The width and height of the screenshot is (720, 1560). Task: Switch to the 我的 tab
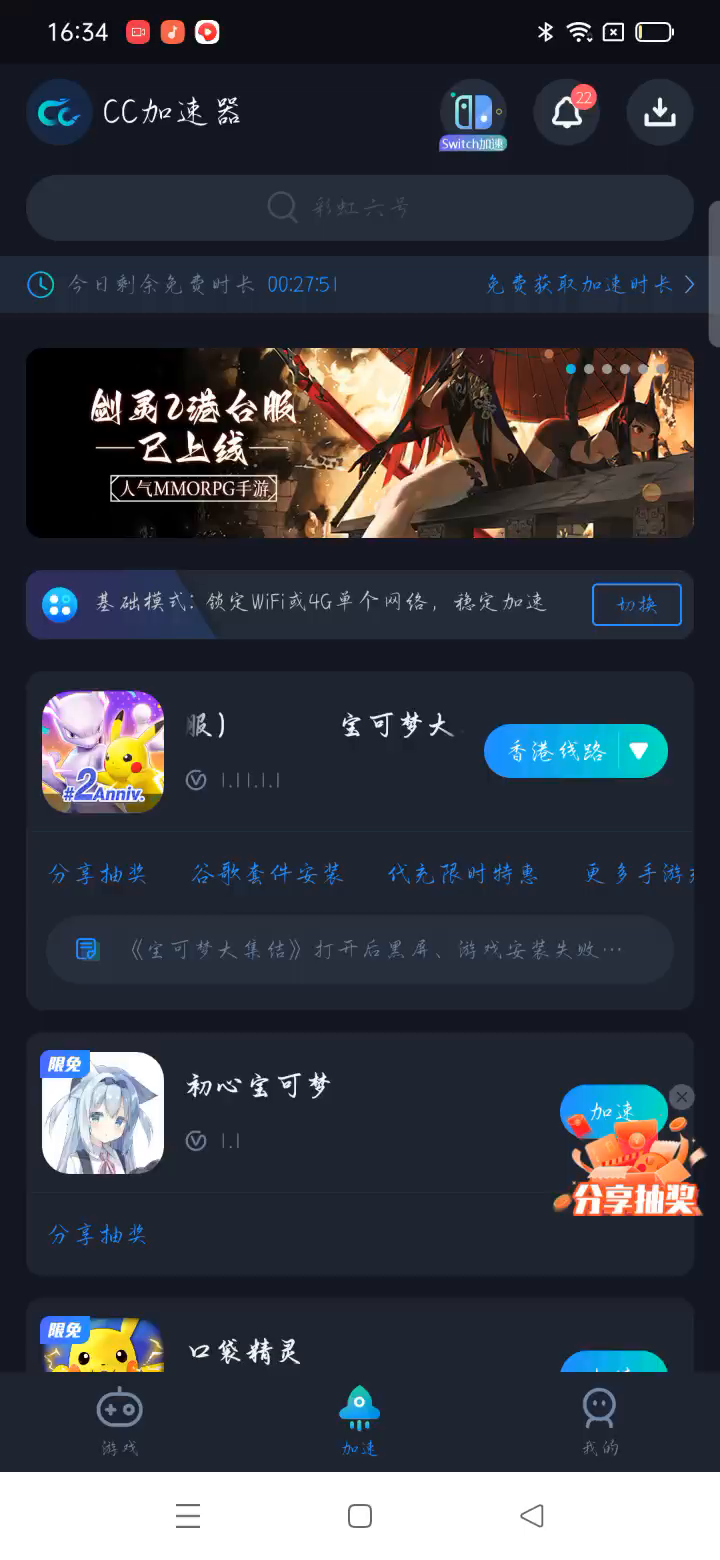pyautogui.click(x=599, y=1421)
